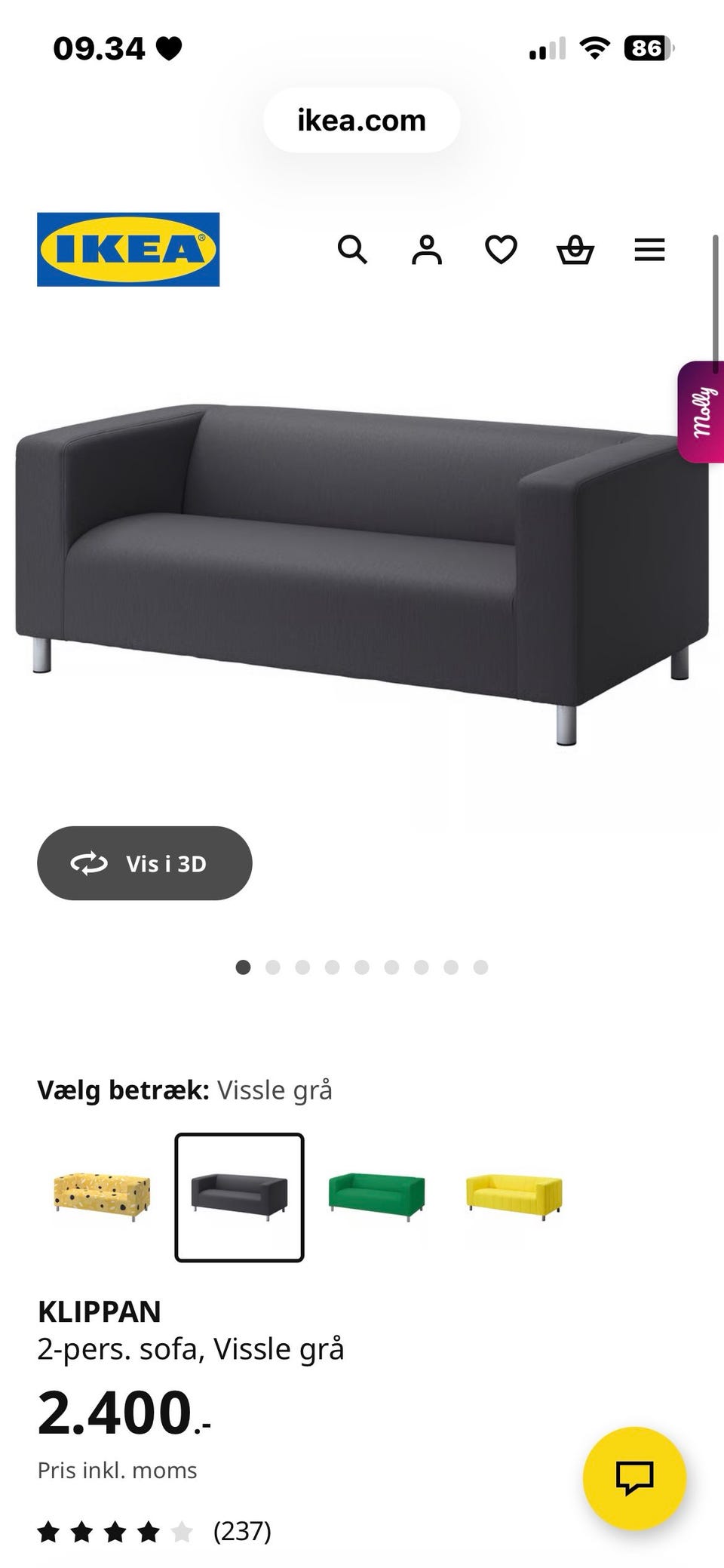
Task: Open the search magnifier icon
Action: [x=352, y=250]
